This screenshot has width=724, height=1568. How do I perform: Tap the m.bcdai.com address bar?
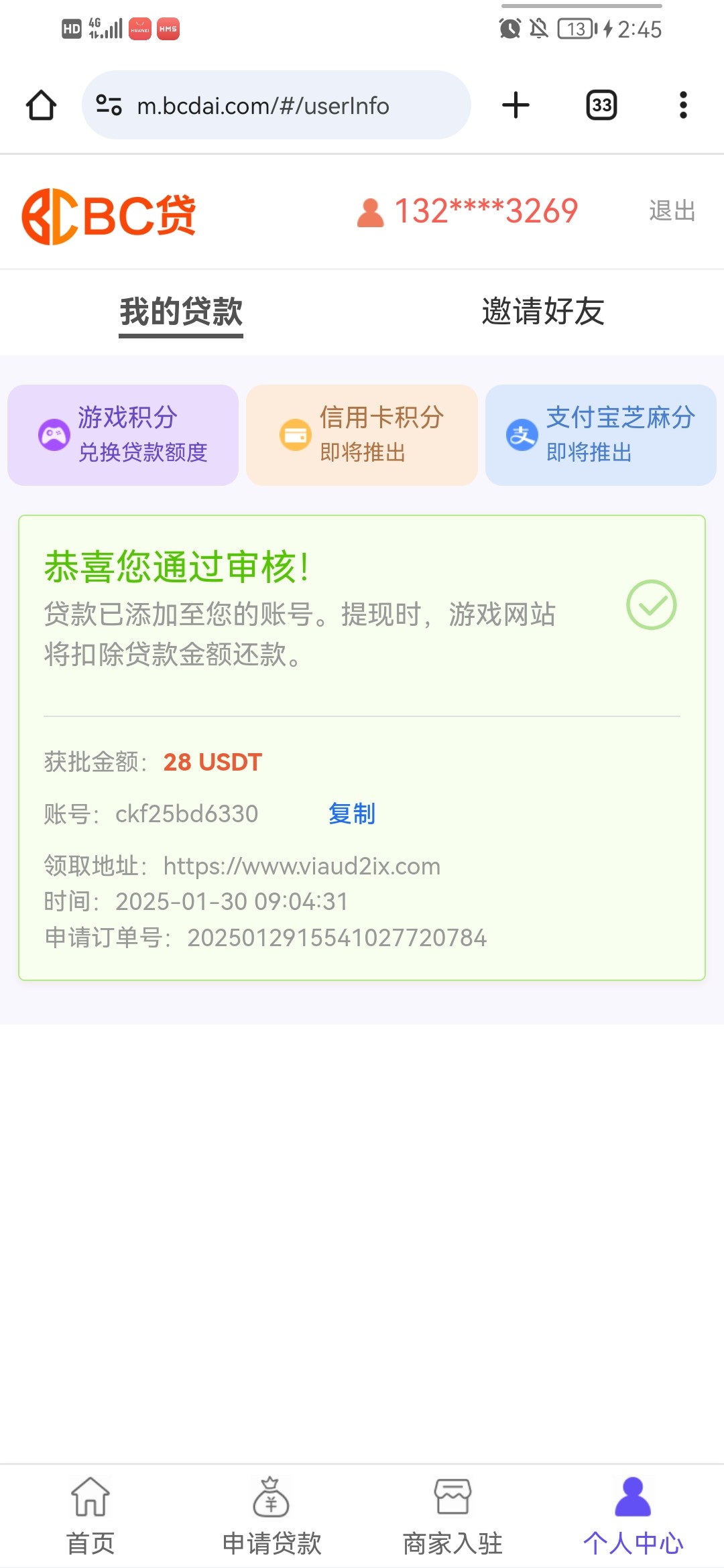[282, 105]
